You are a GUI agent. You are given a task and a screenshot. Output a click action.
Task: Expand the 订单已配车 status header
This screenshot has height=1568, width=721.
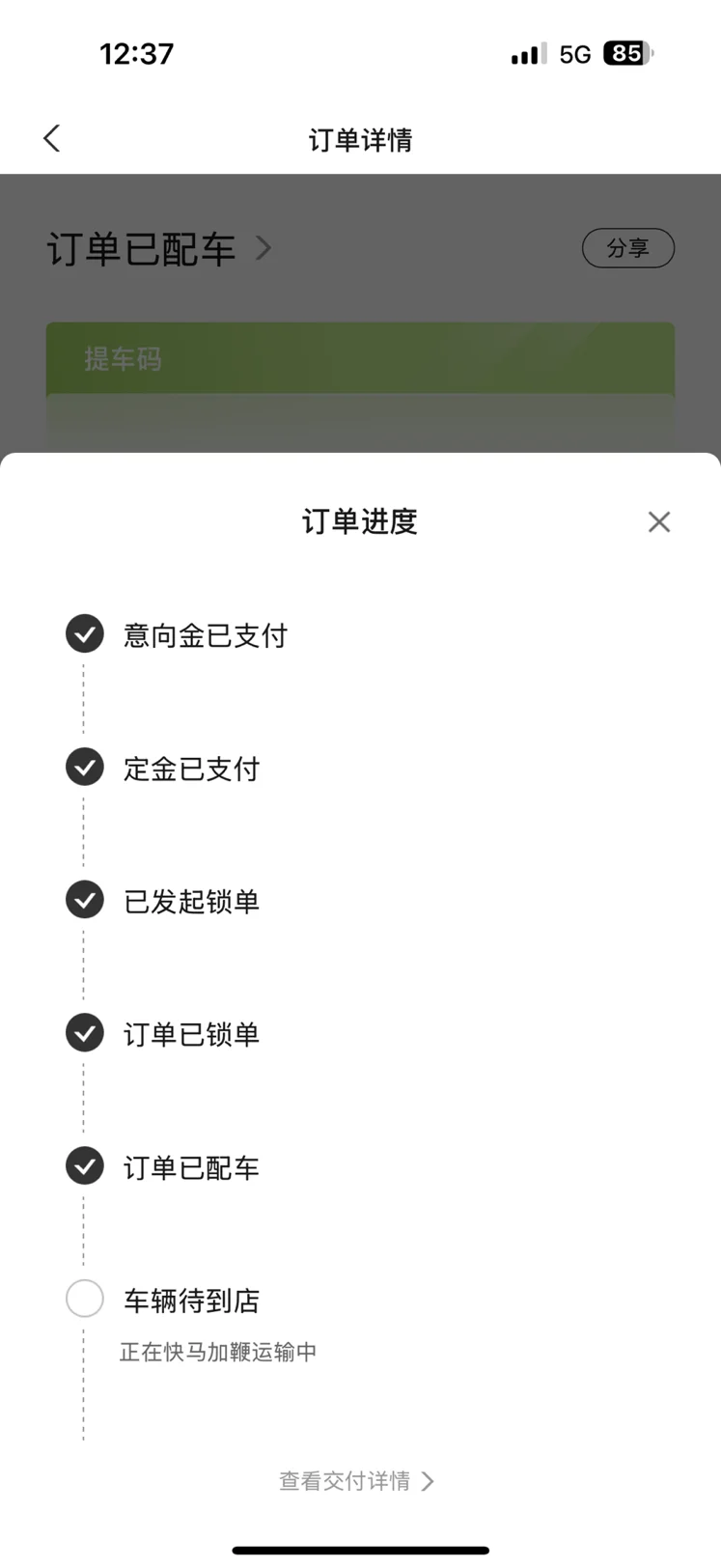[159, 248]
